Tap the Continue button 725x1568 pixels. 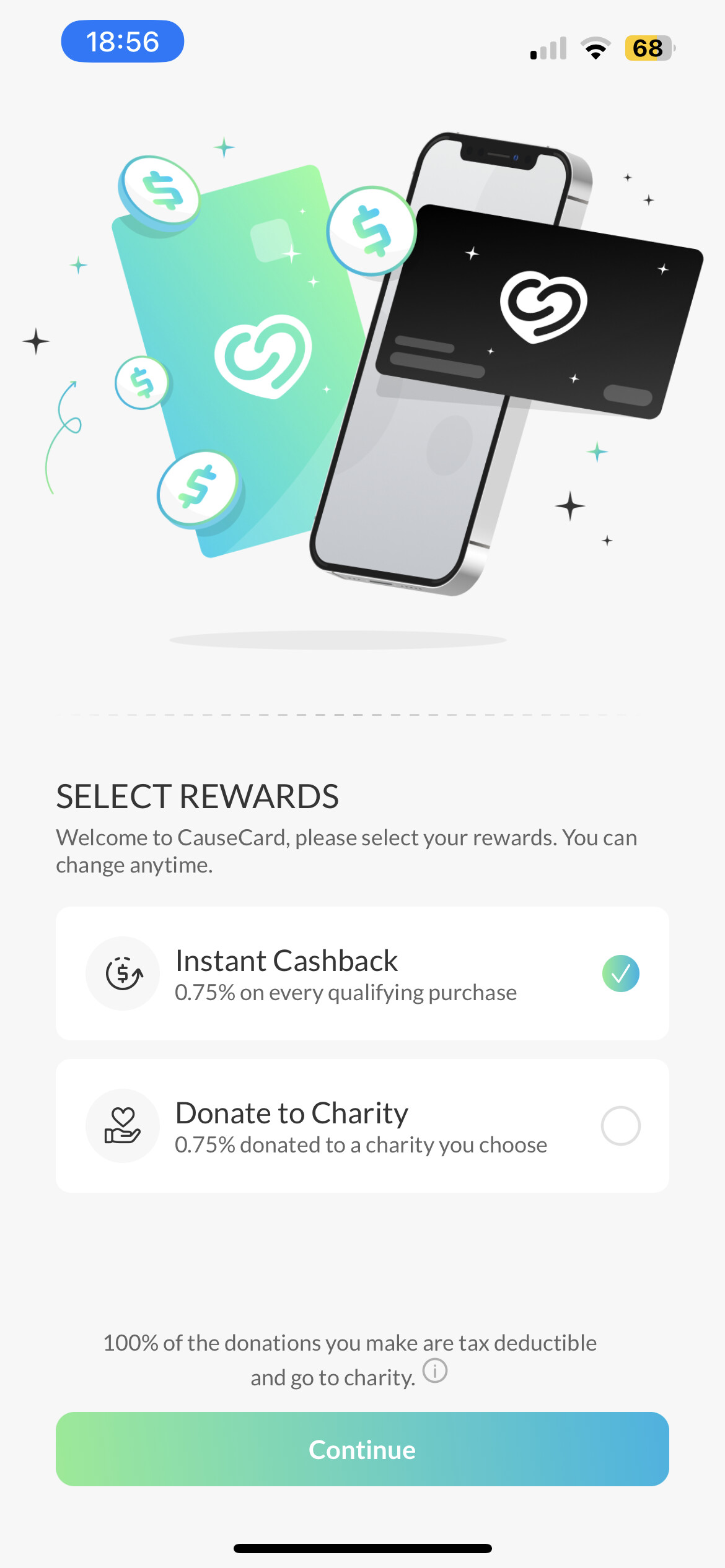pos(362,1449)
